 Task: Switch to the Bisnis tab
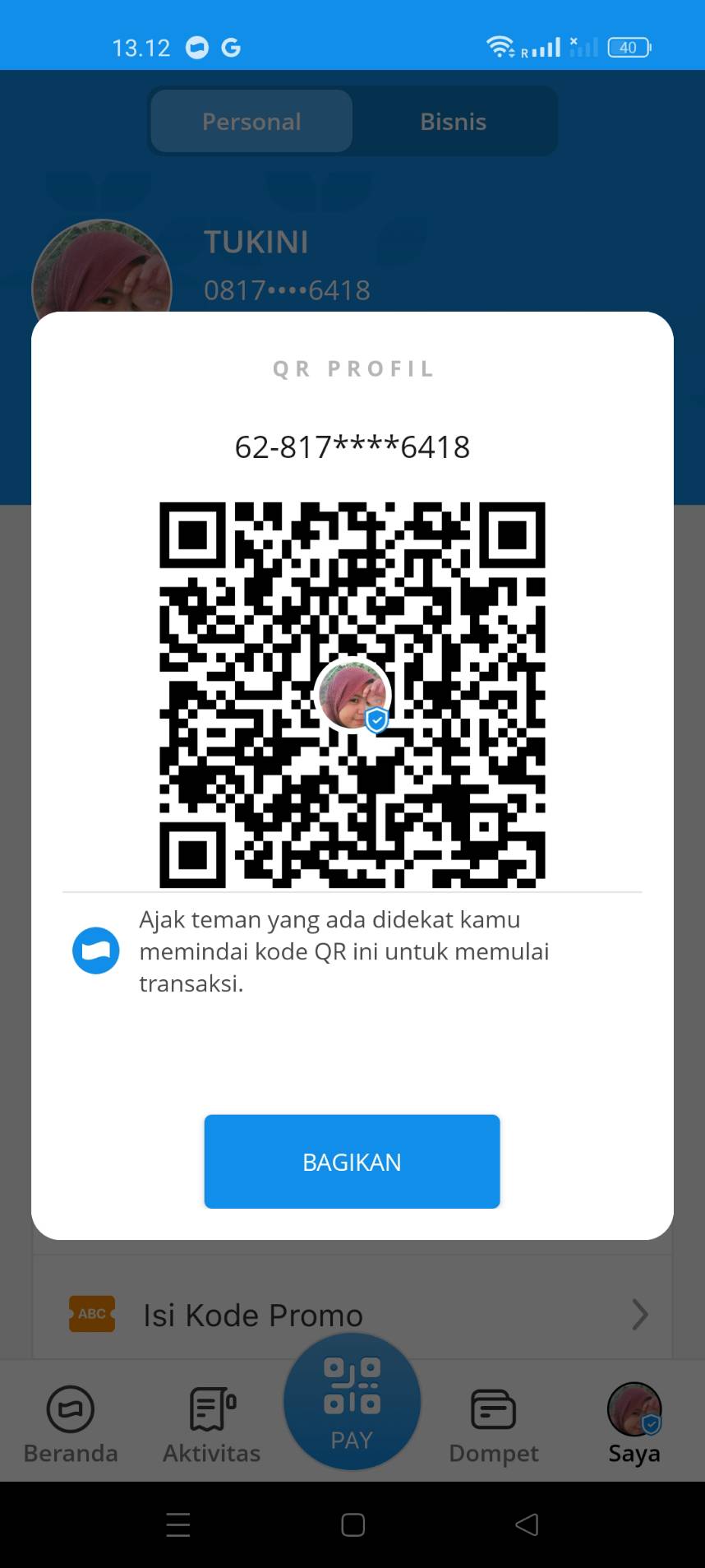[x=454, y=122]
